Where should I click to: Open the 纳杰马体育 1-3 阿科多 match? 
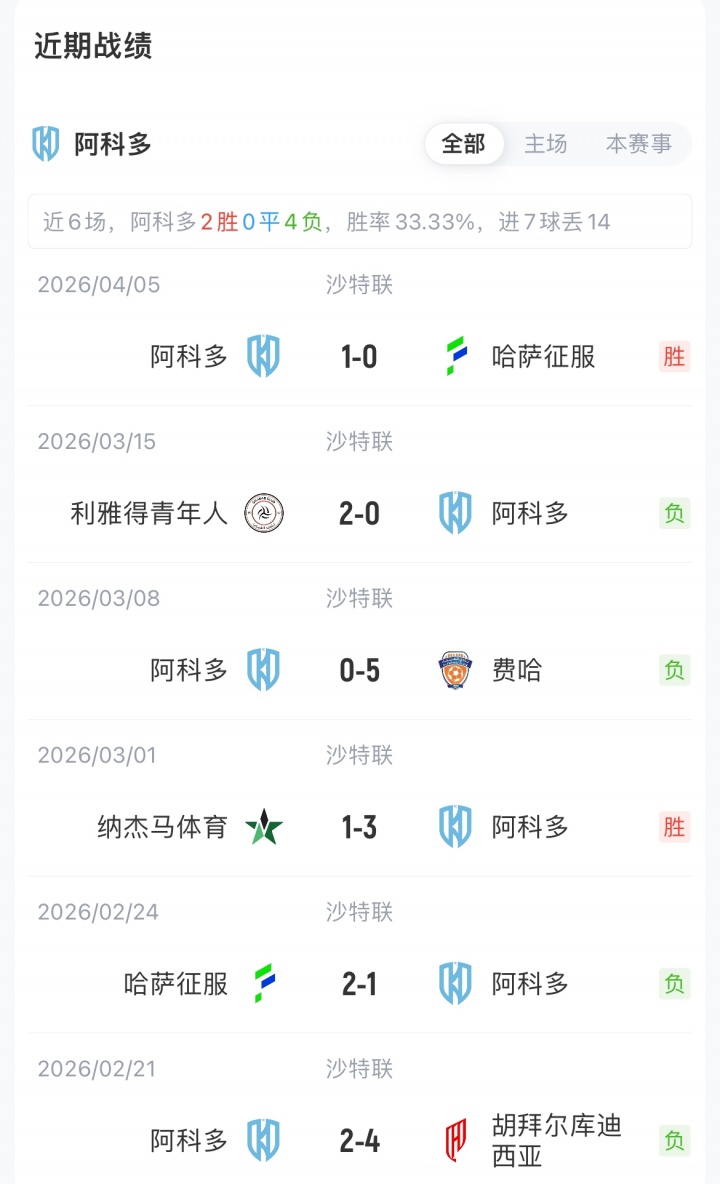359,827
